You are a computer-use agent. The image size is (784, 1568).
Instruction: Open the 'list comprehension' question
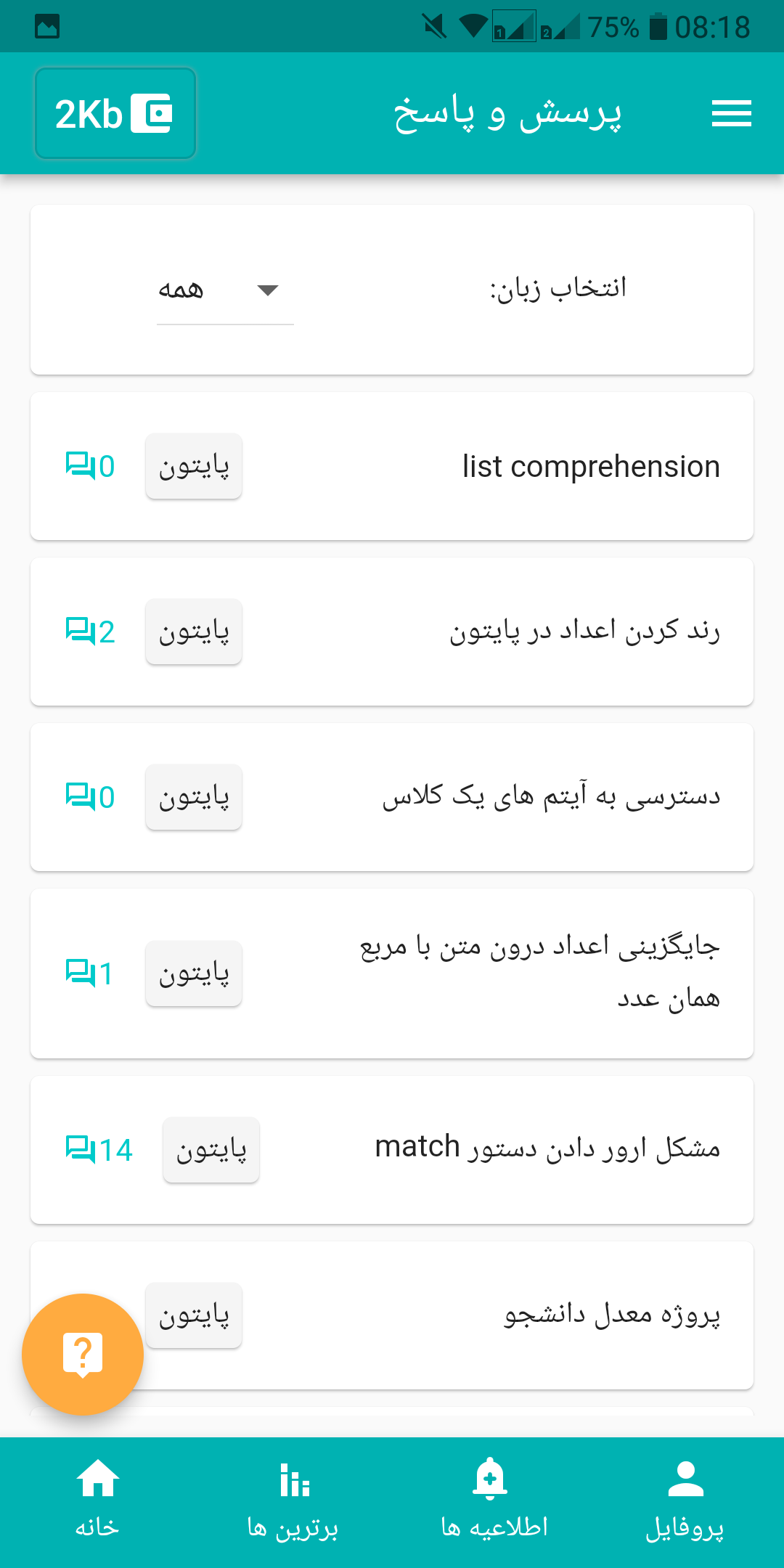pyautogui.click(x=590, y=467)
